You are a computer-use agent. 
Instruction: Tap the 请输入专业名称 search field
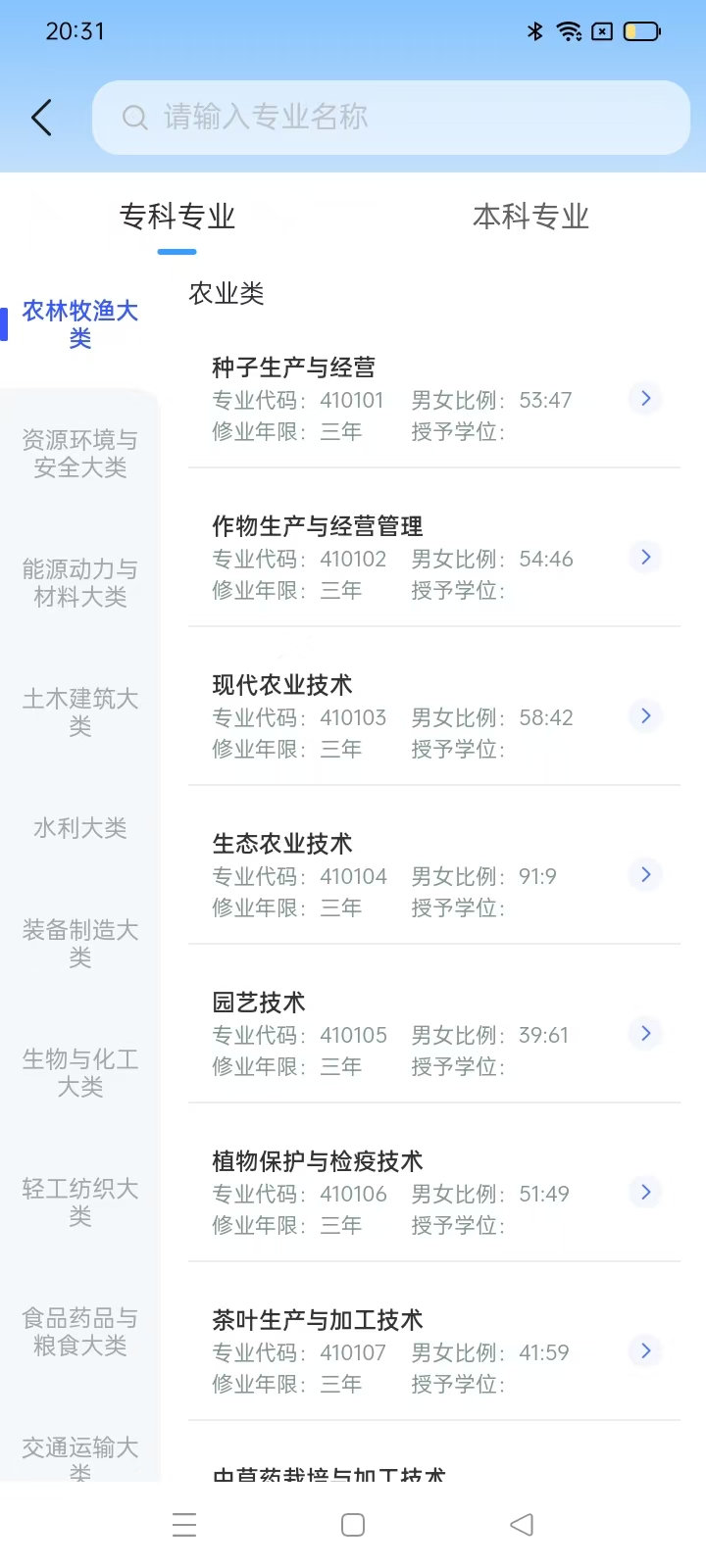point(390,118)
